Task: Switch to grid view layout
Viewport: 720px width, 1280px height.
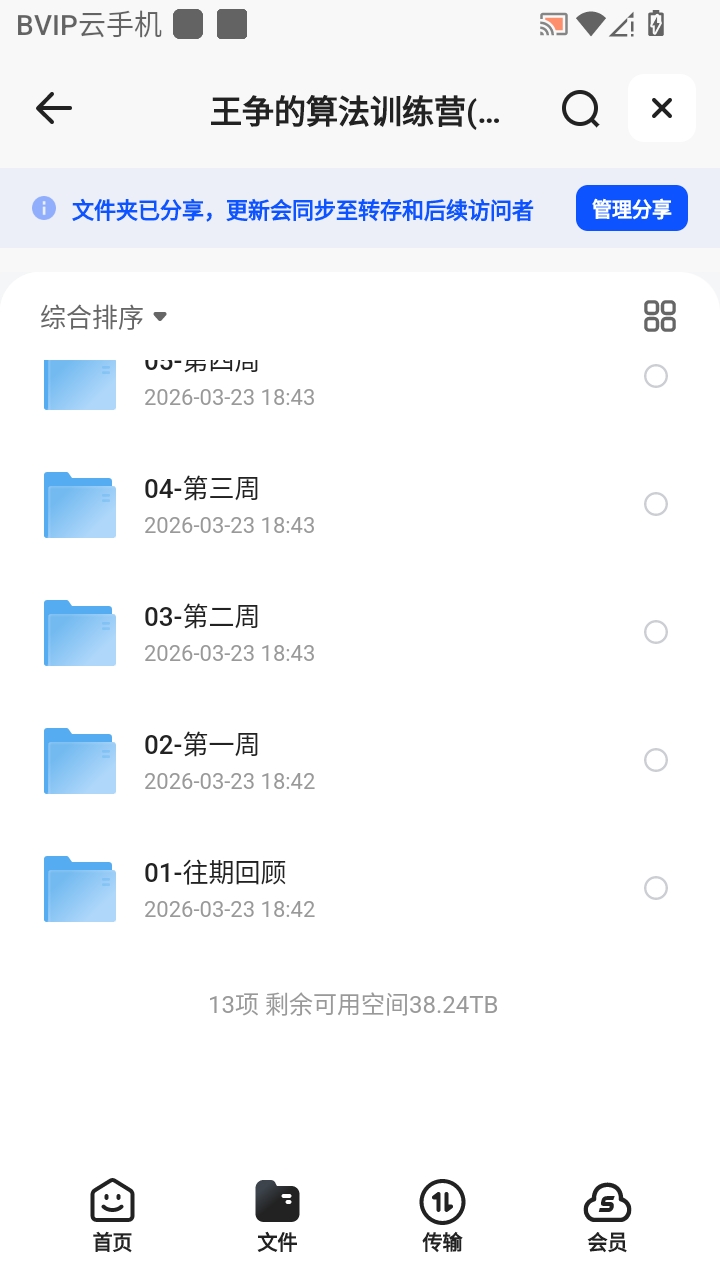Action: click(x=659, y=315)
